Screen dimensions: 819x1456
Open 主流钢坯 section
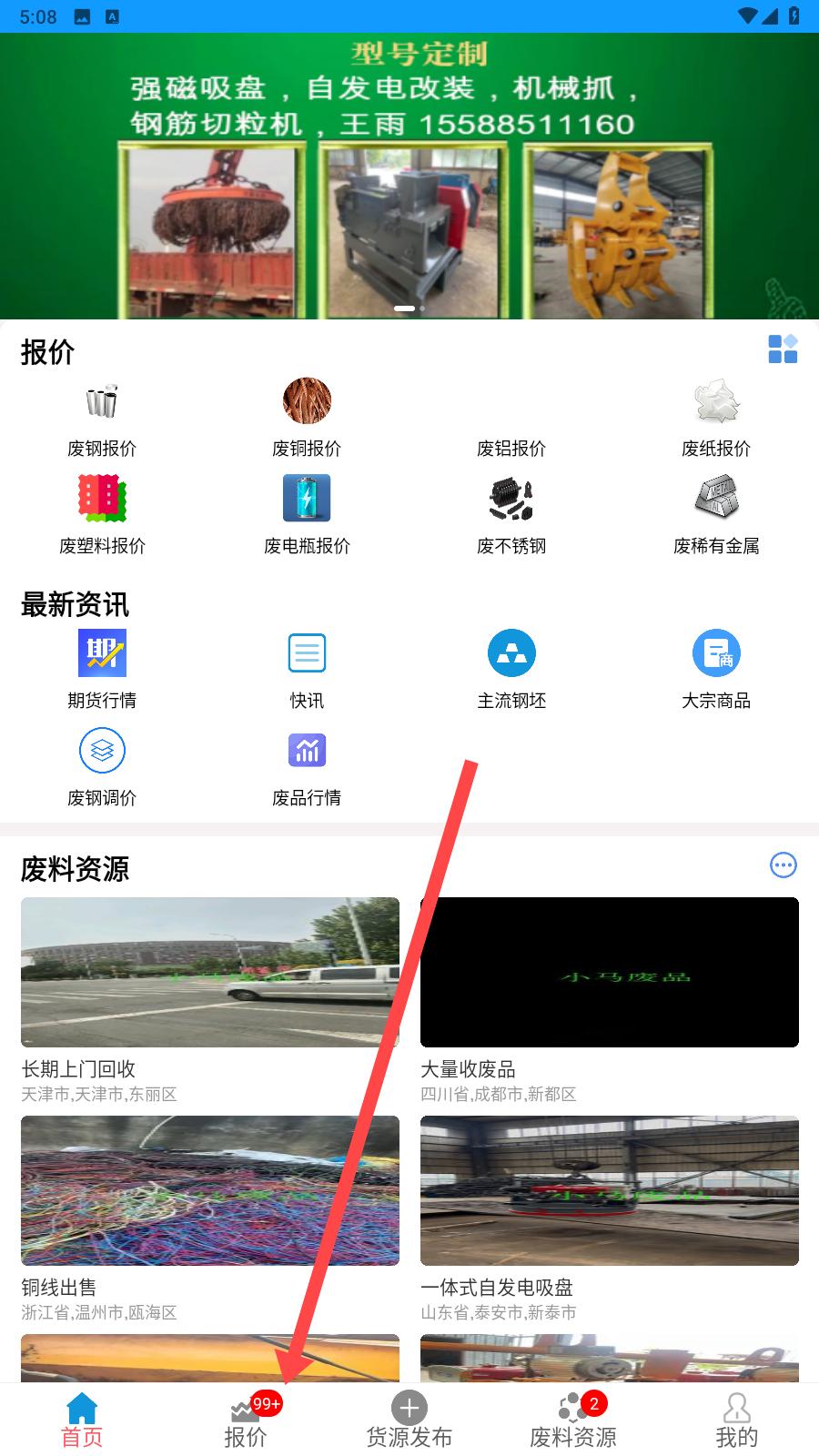tap(511, 669)
